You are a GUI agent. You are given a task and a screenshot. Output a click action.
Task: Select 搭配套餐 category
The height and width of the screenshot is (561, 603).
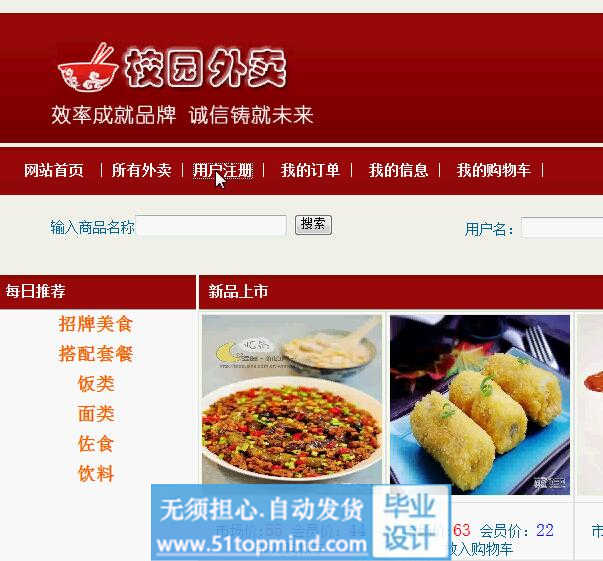[x=96, y=354]
